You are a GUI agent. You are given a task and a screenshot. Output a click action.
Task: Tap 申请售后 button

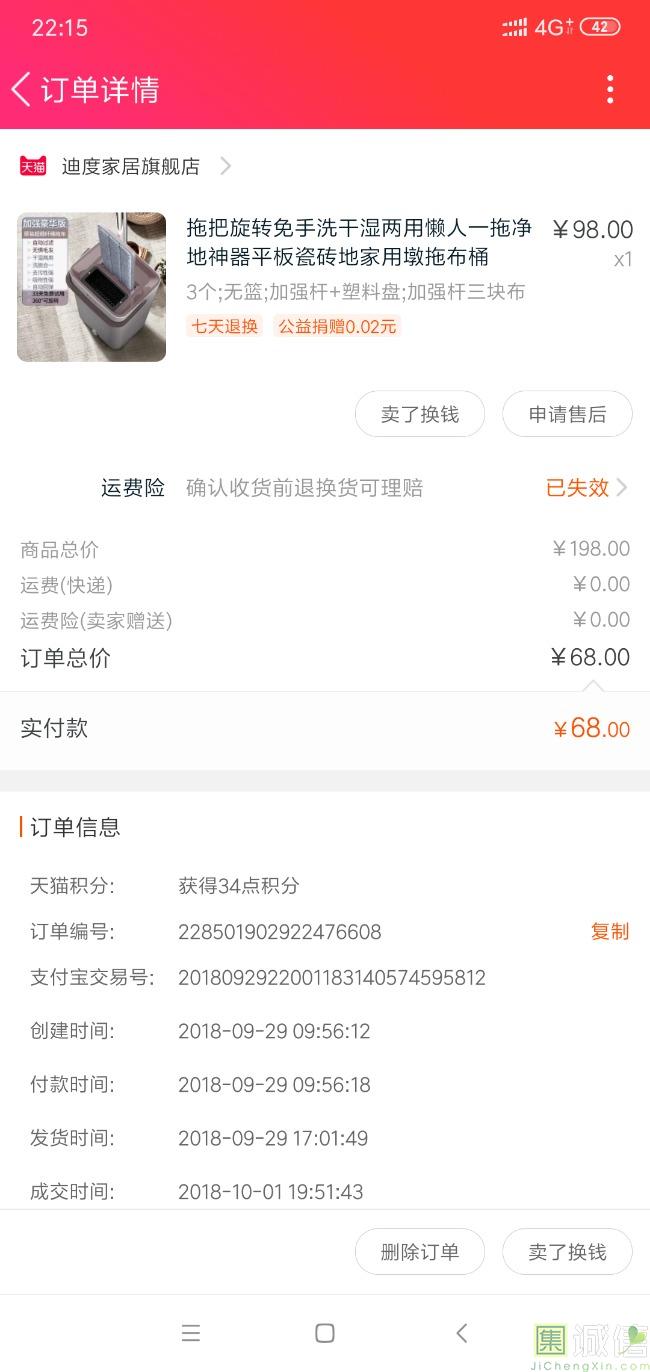click(567, 414)
